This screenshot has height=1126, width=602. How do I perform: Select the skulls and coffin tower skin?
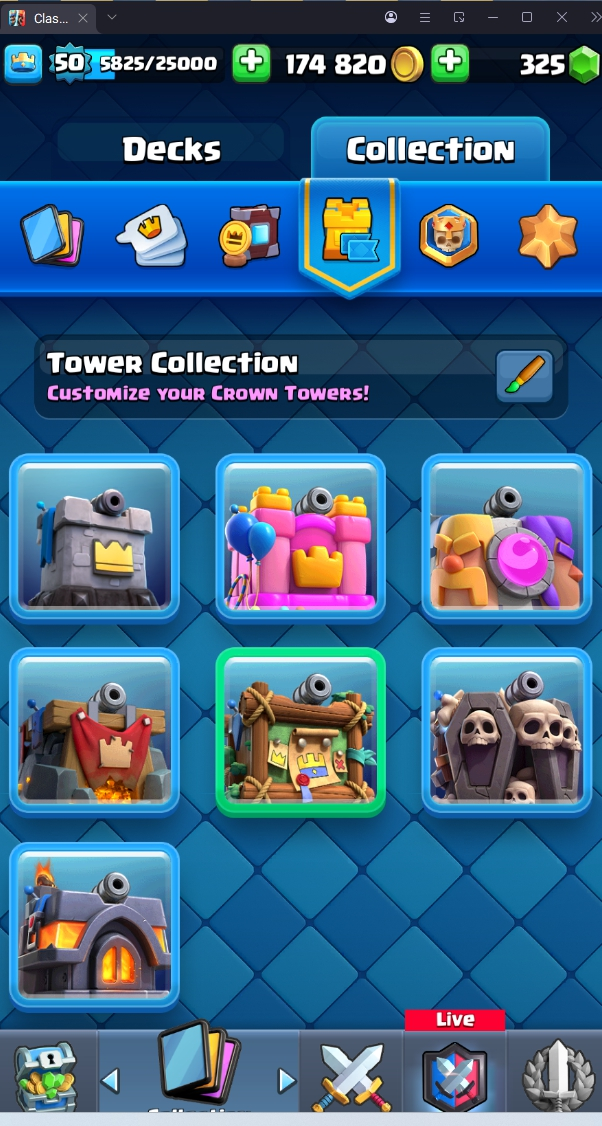[506, 731]
